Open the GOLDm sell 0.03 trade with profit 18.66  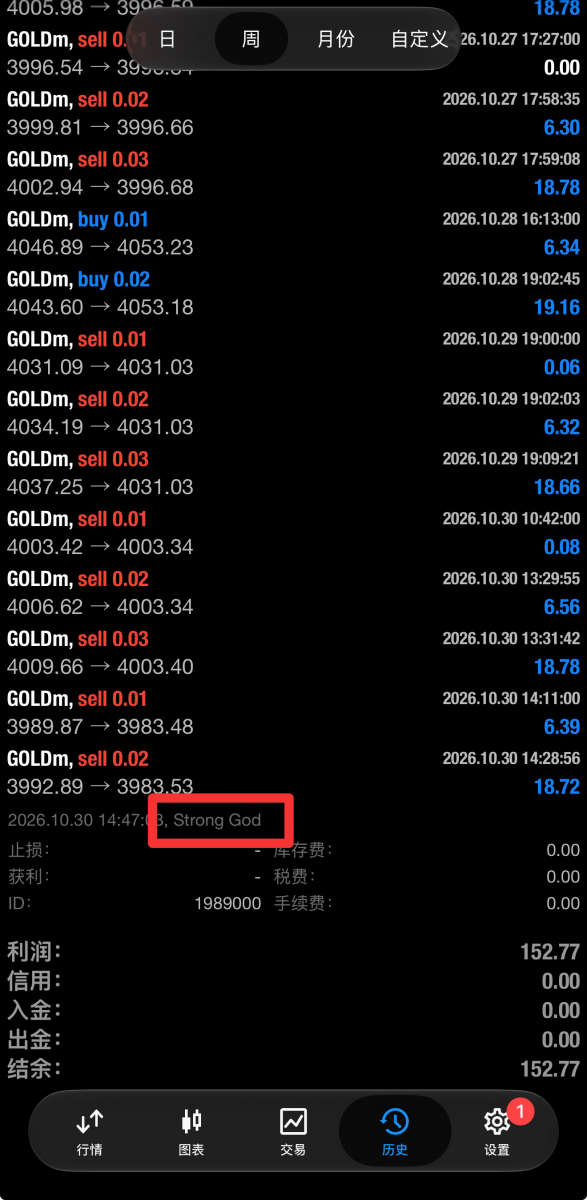(x=293, y=474)
